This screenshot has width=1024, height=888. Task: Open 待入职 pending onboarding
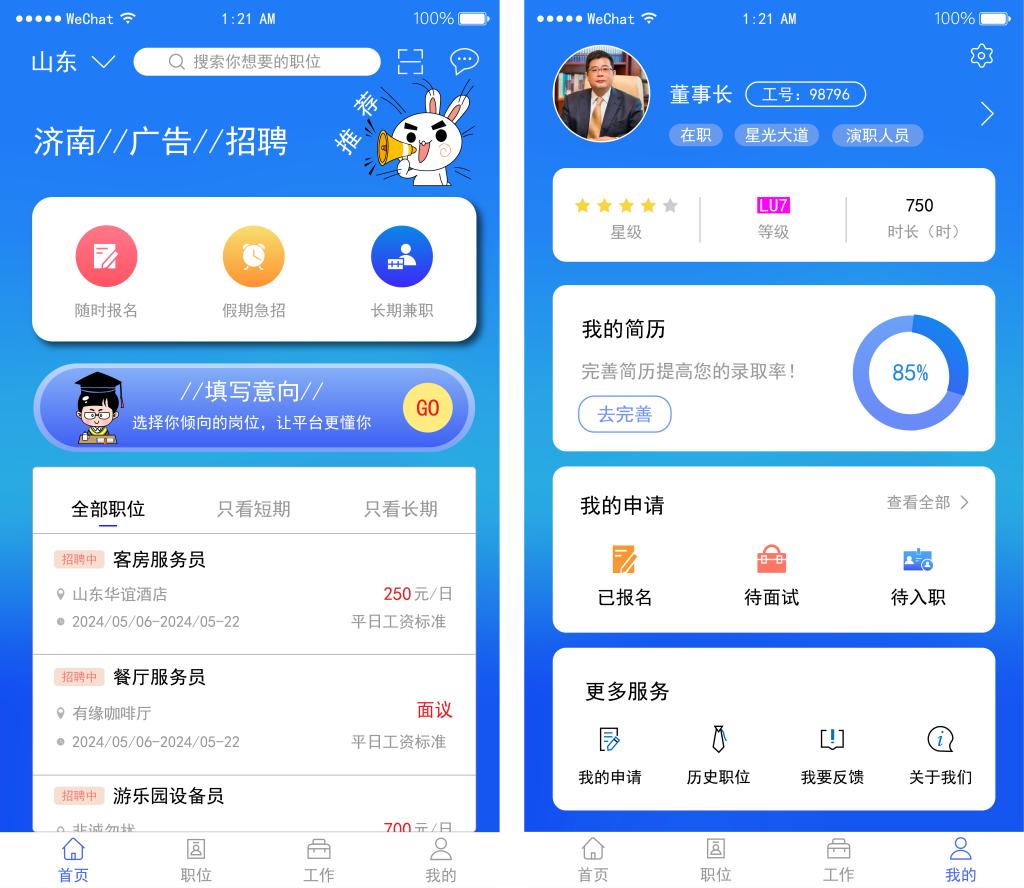(x=918, y=576)
